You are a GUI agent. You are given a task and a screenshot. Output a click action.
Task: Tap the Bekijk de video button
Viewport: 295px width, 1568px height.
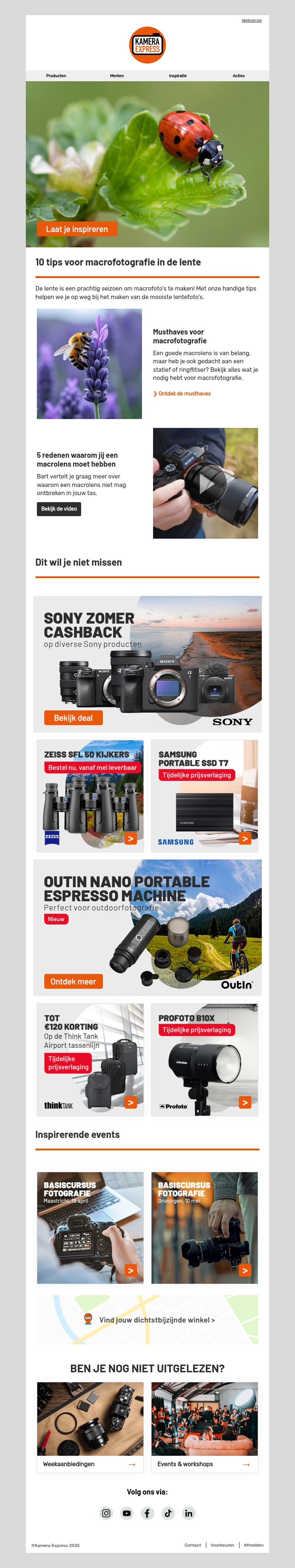pyautogui.click(x=59, y=509)
